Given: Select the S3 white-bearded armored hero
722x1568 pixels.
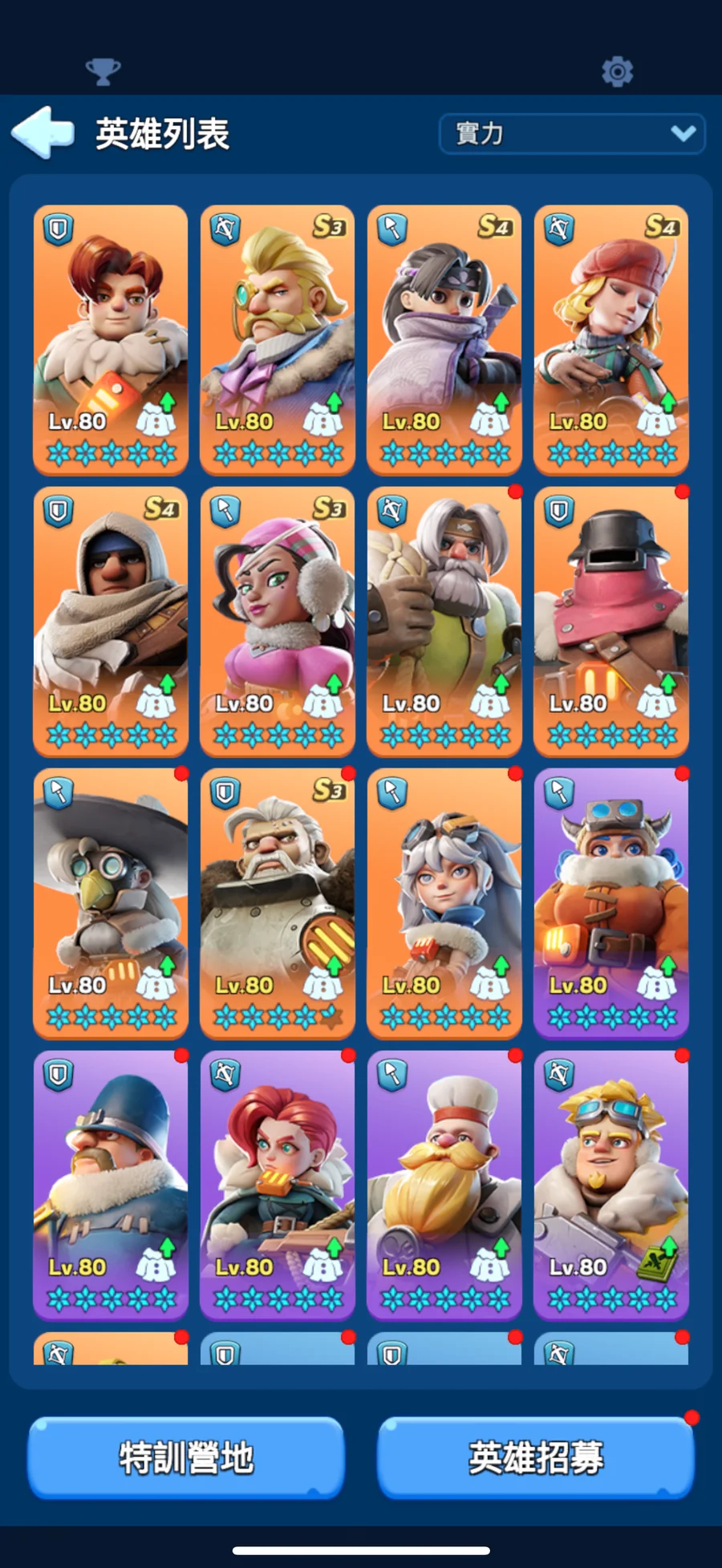Looking at the screenshot, I should [x=278, y=901].
